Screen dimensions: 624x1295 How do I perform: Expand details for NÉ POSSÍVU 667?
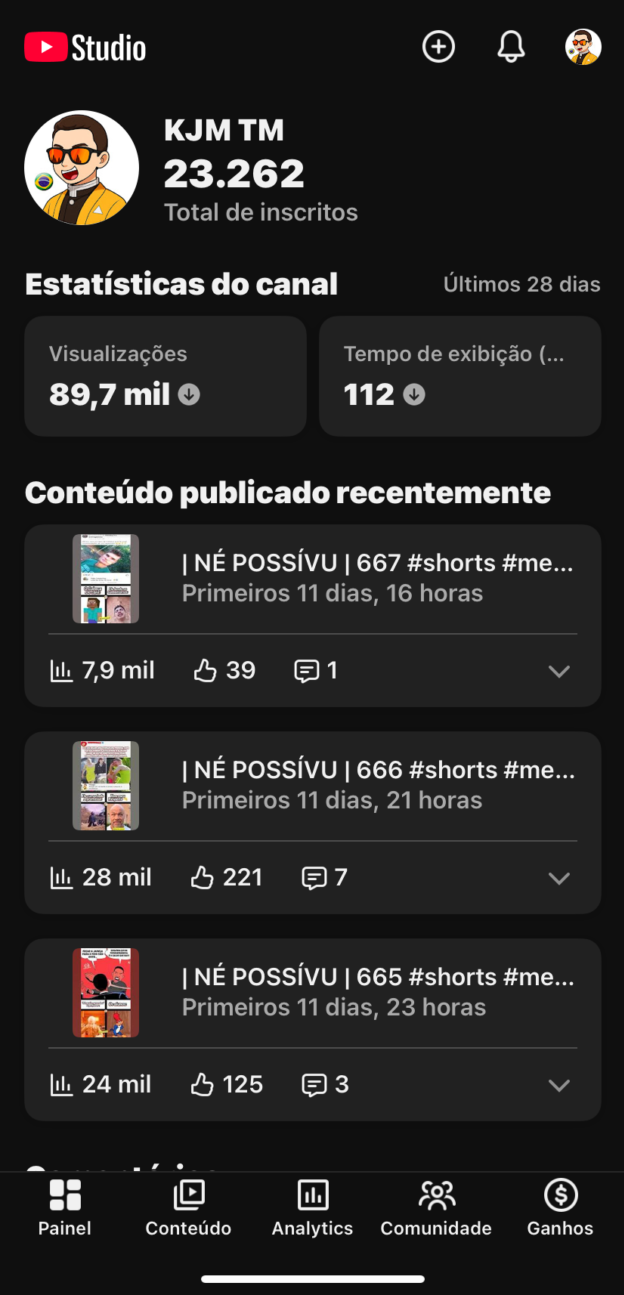pyautogui.click(x=559, y=671)
